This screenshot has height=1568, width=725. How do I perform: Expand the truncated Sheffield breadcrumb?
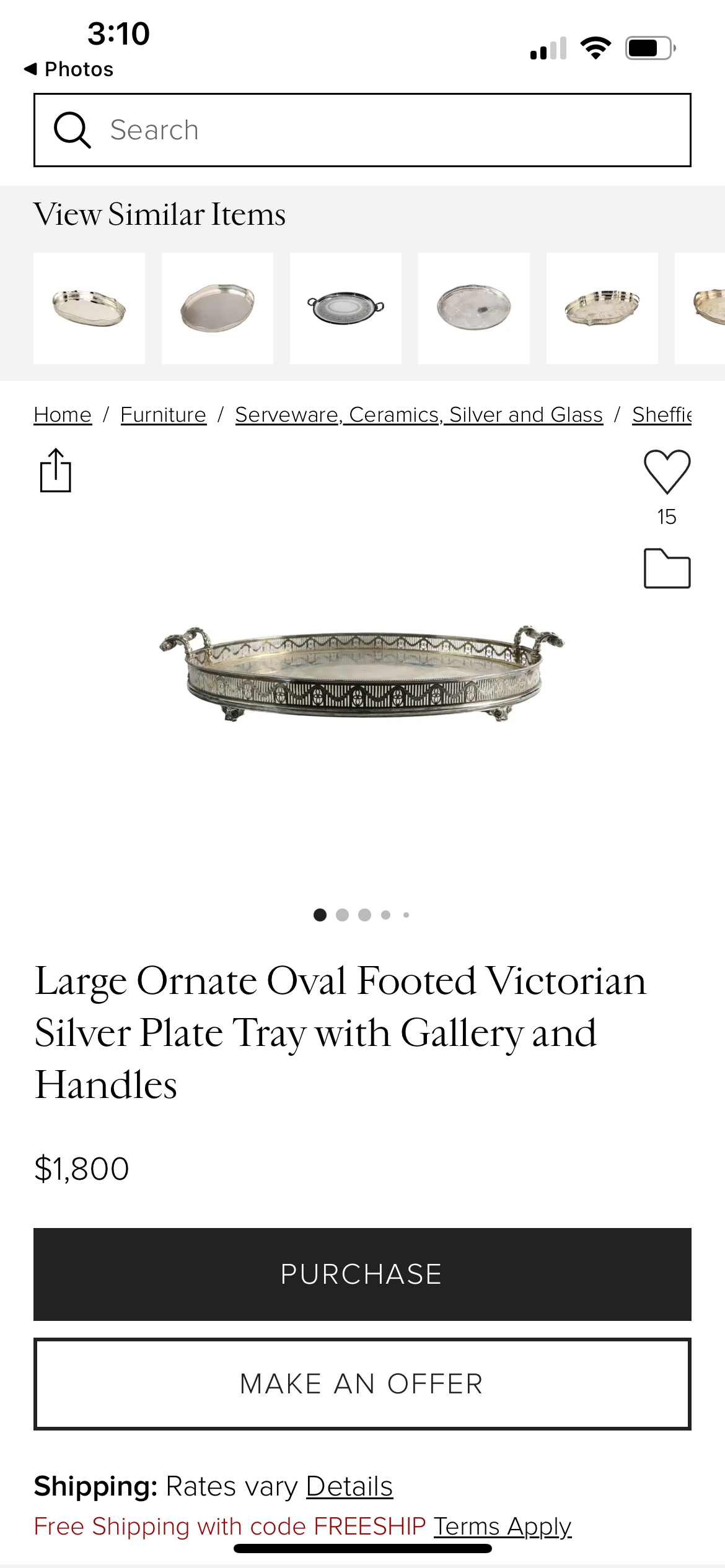[x=662, y=414]
